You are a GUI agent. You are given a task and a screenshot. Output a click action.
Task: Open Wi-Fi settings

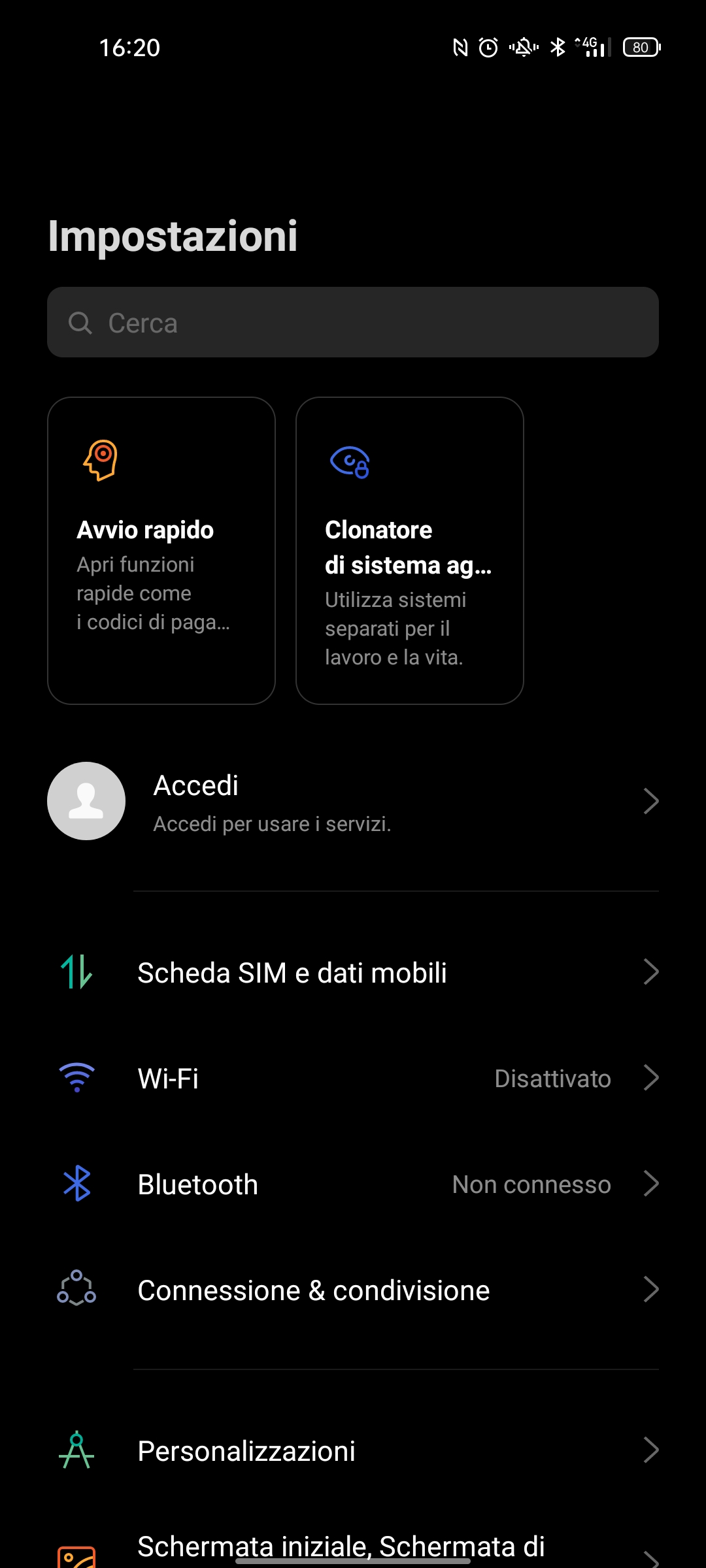(x=353, y=1078)
